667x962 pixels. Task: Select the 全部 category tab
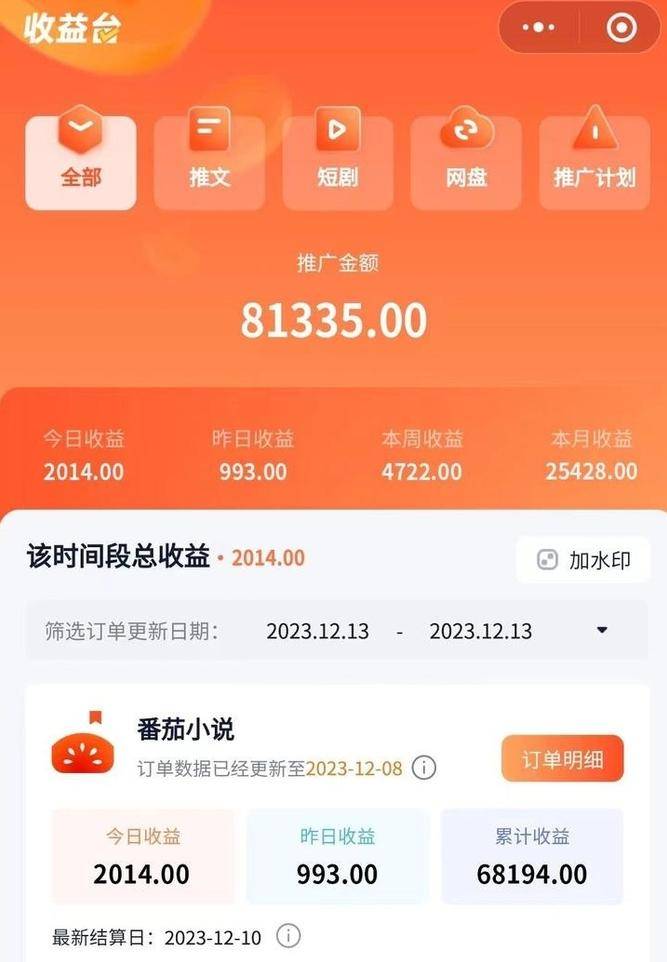point(81,163)
